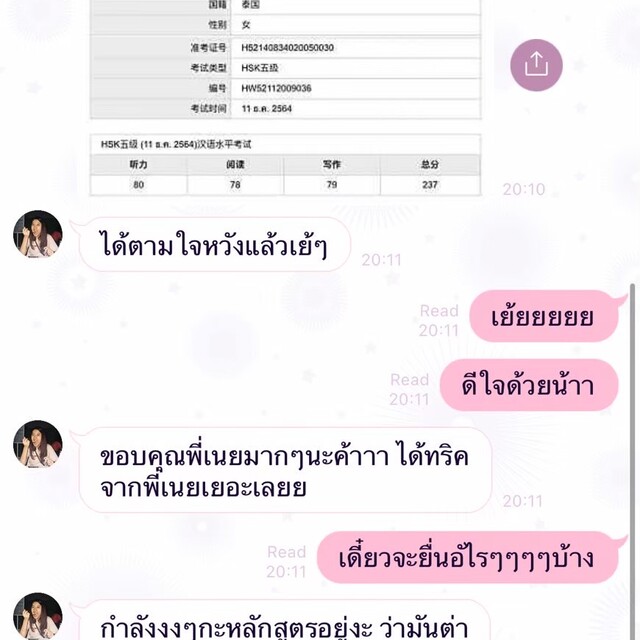Open sender's avatar beside ขอบคุณพี่เนยมากๆ message
The width and height of the screenshot is (640, 640).
[x=38, y=445]
